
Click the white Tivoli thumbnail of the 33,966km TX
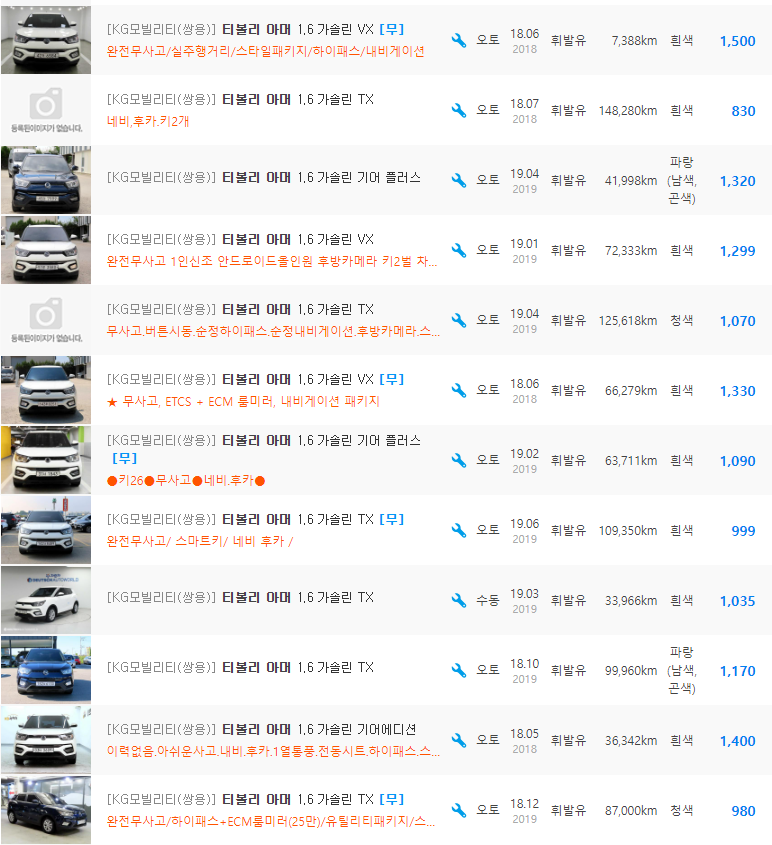[x=44, y=600]
